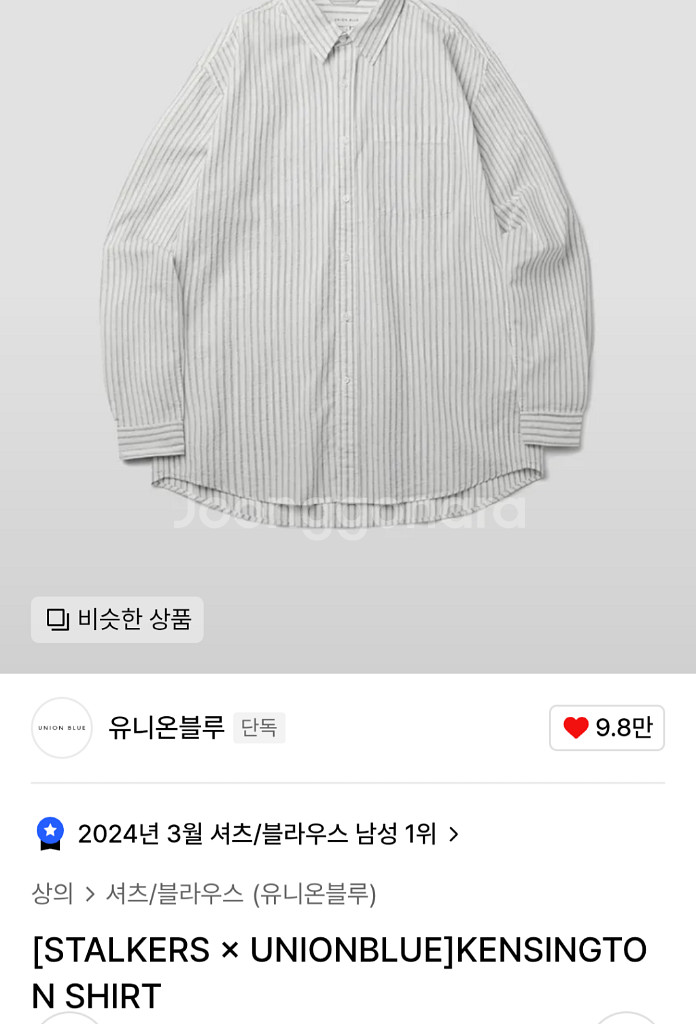Enlarge the striped shirt product image
This screenshot has width=696, height=1024.
347,270
